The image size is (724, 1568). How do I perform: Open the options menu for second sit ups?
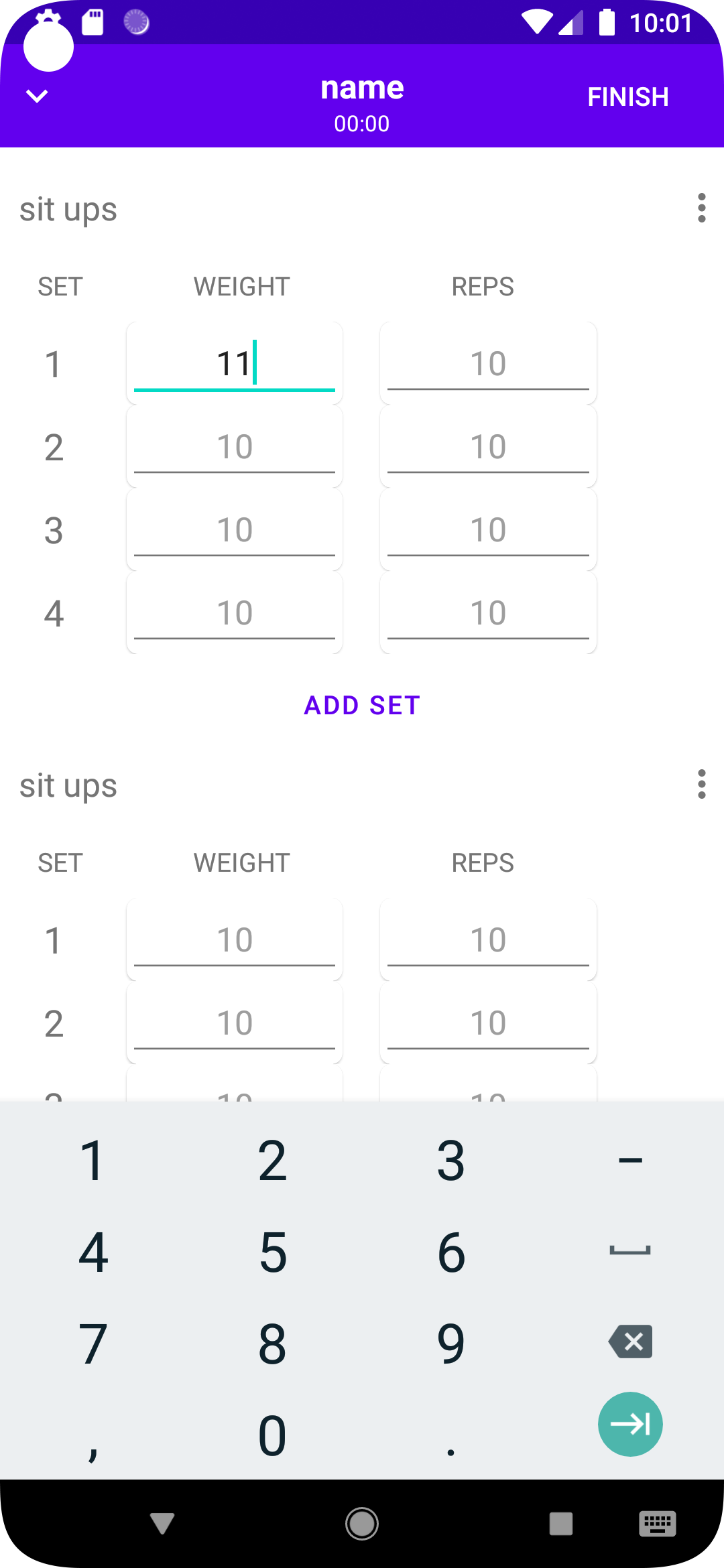tap(701, 785)
